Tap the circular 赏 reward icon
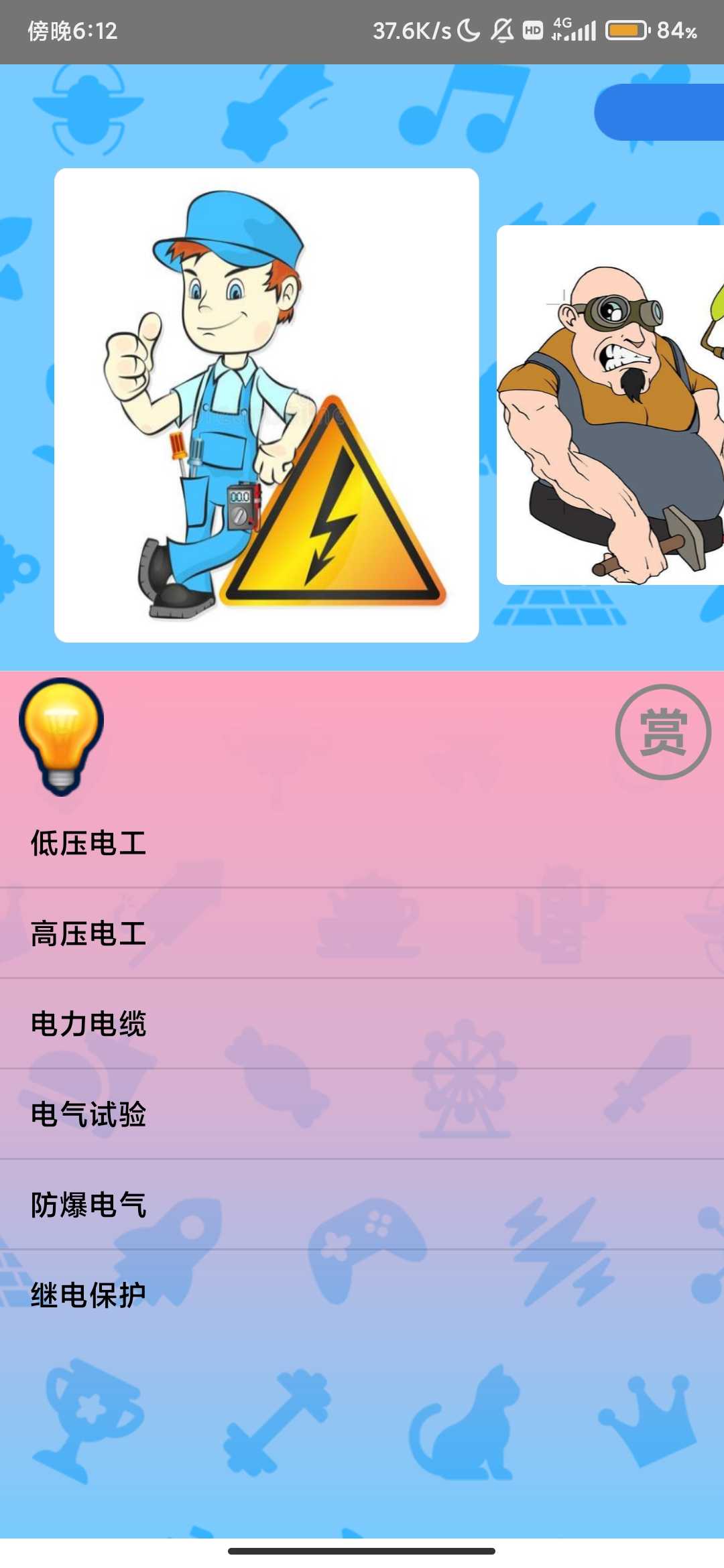Image resolution: width=724 pixels, height=1568 pixels. 662,732
